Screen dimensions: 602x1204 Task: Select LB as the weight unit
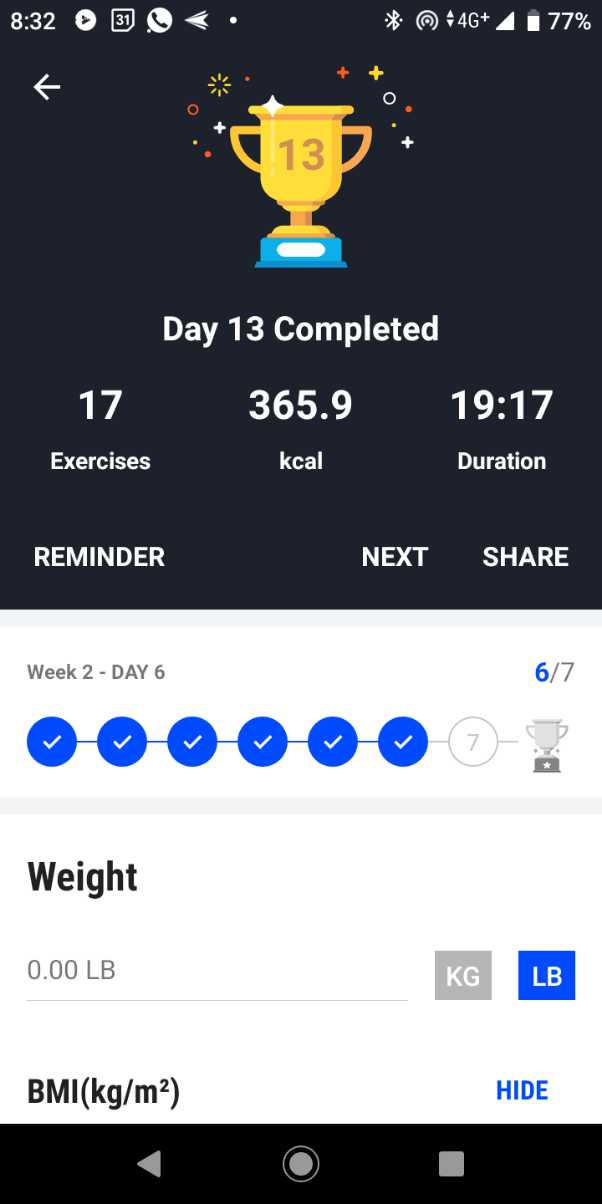(x=546, y=975)
